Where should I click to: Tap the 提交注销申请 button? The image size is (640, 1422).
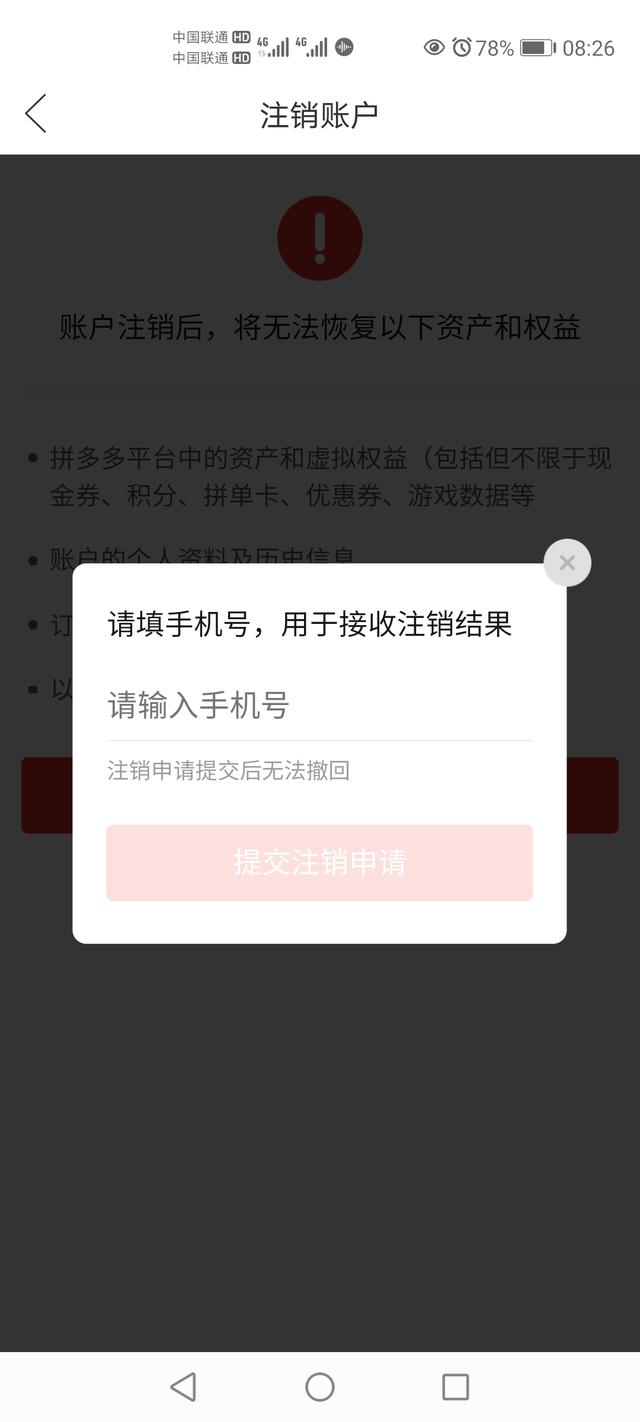[319, 862]
